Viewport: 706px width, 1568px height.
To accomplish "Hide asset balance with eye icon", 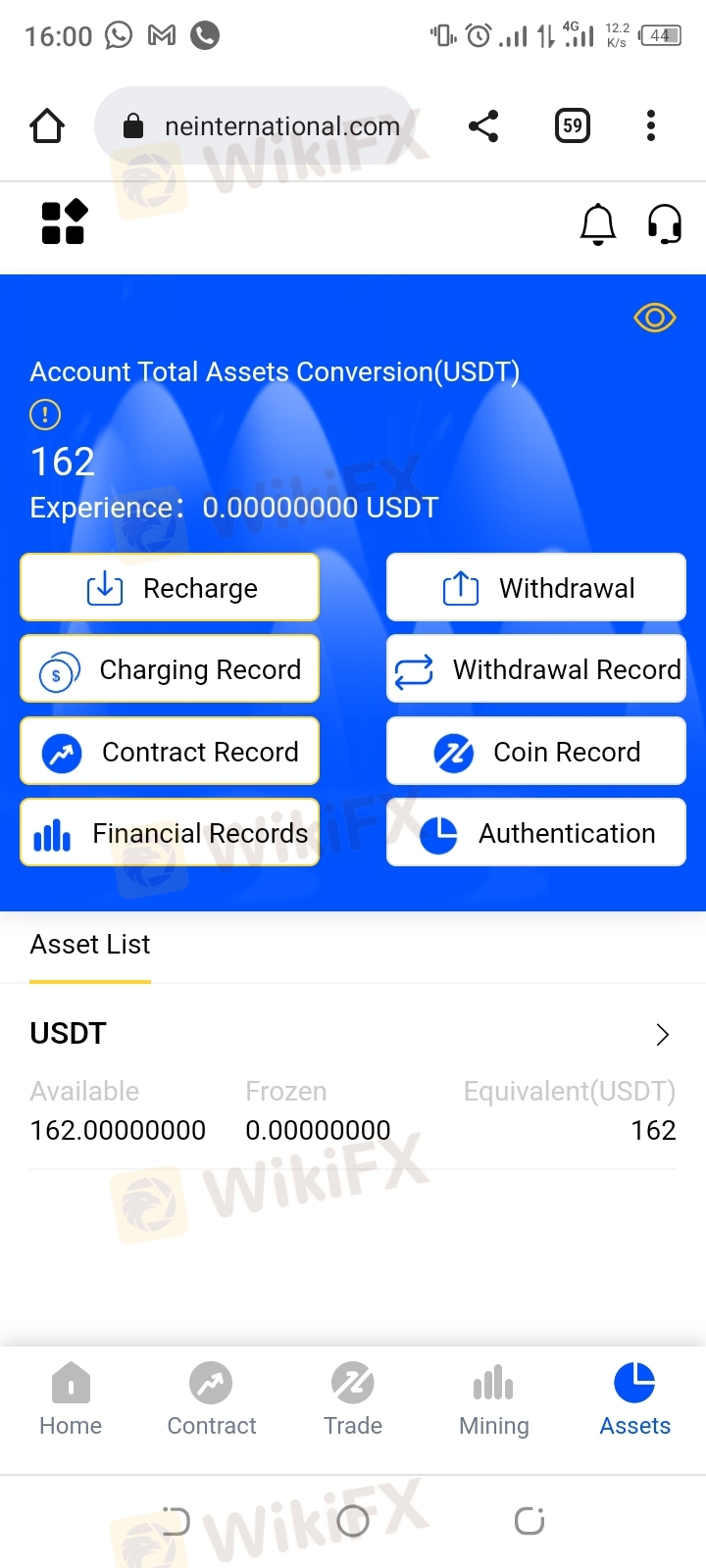I will (655, 318).
